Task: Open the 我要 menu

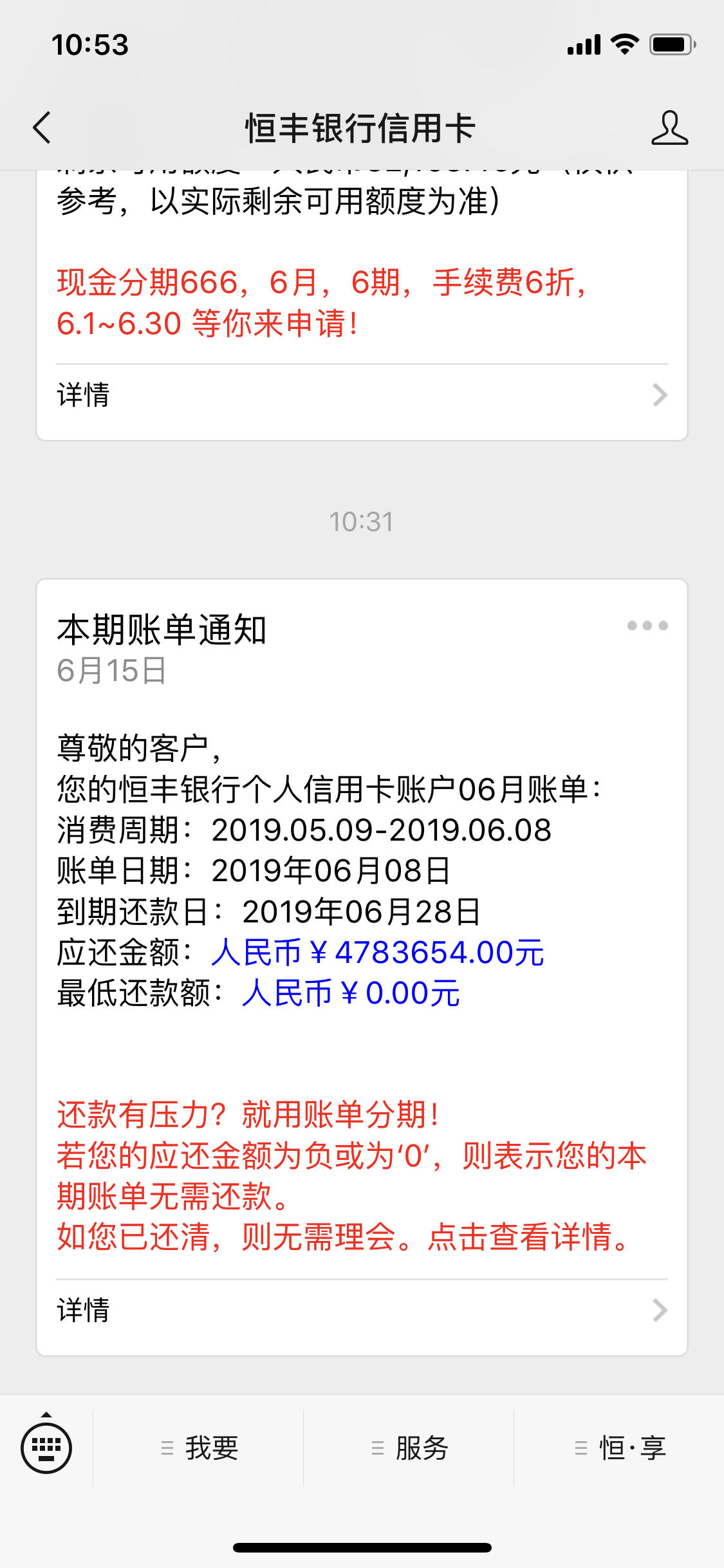Action: 198,1448
